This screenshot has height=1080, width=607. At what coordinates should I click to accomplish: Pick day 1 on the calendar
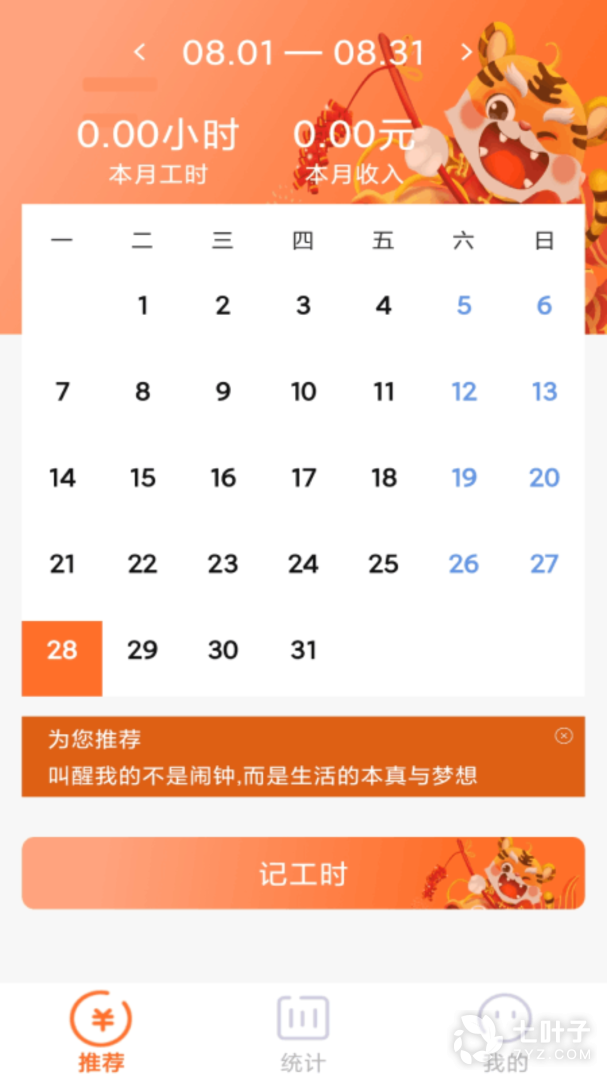pyautogui.click(x=143, y=306)
